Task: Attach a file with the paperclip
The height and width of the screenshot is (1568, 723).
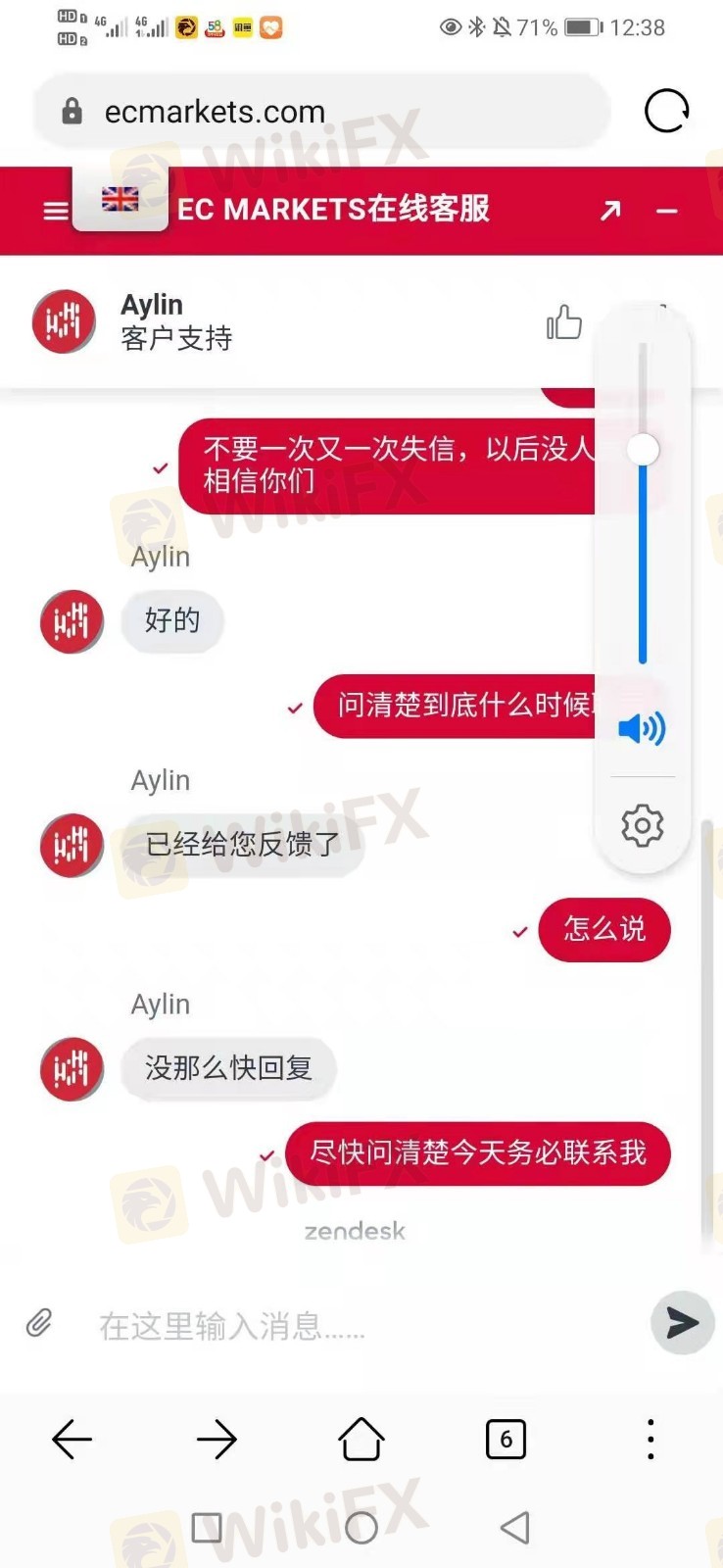Action: (39, 1324)
